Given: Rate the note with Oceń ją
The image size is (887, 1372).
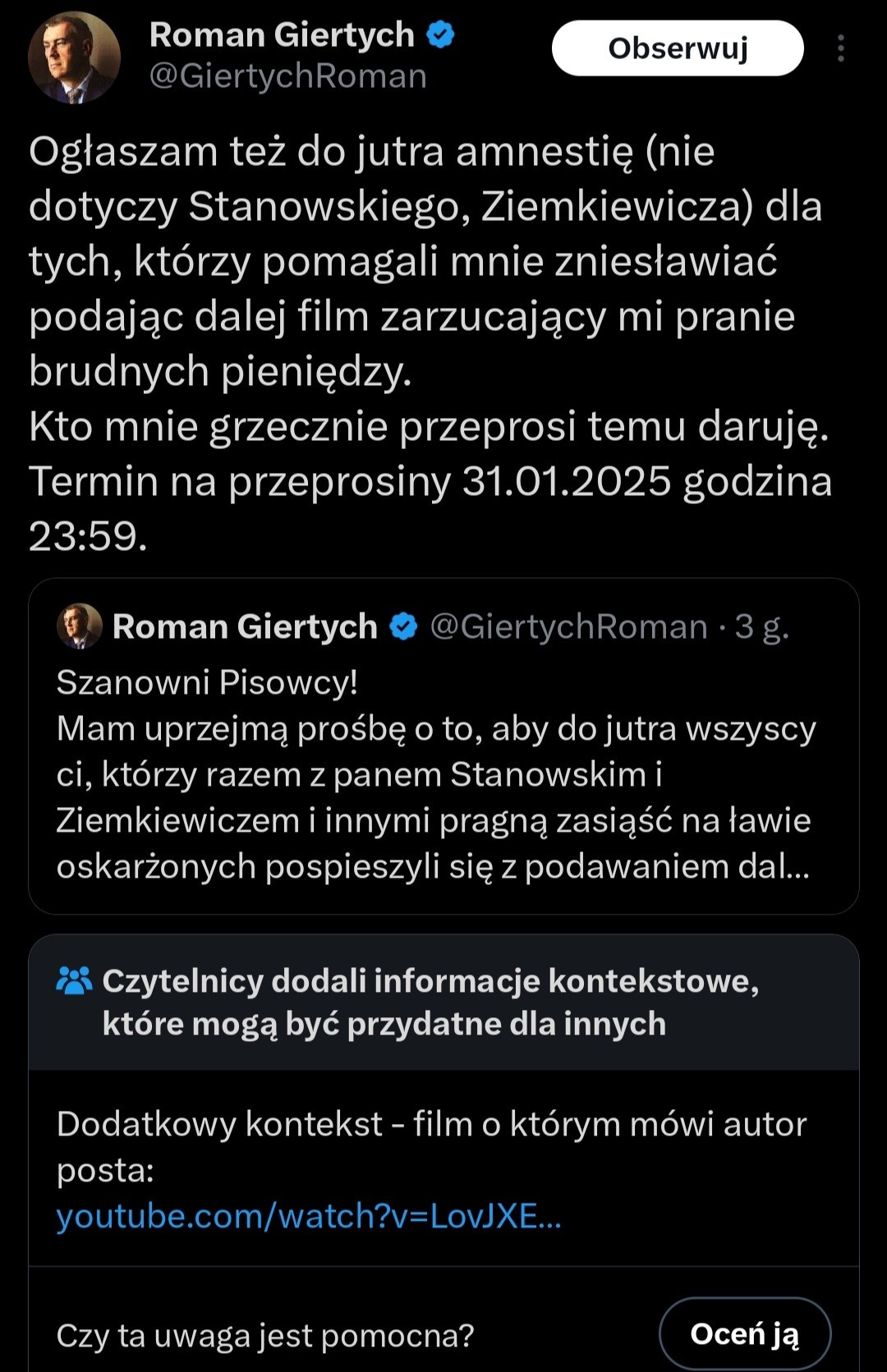Looking at the screenshot, I should pos(744,1334).
